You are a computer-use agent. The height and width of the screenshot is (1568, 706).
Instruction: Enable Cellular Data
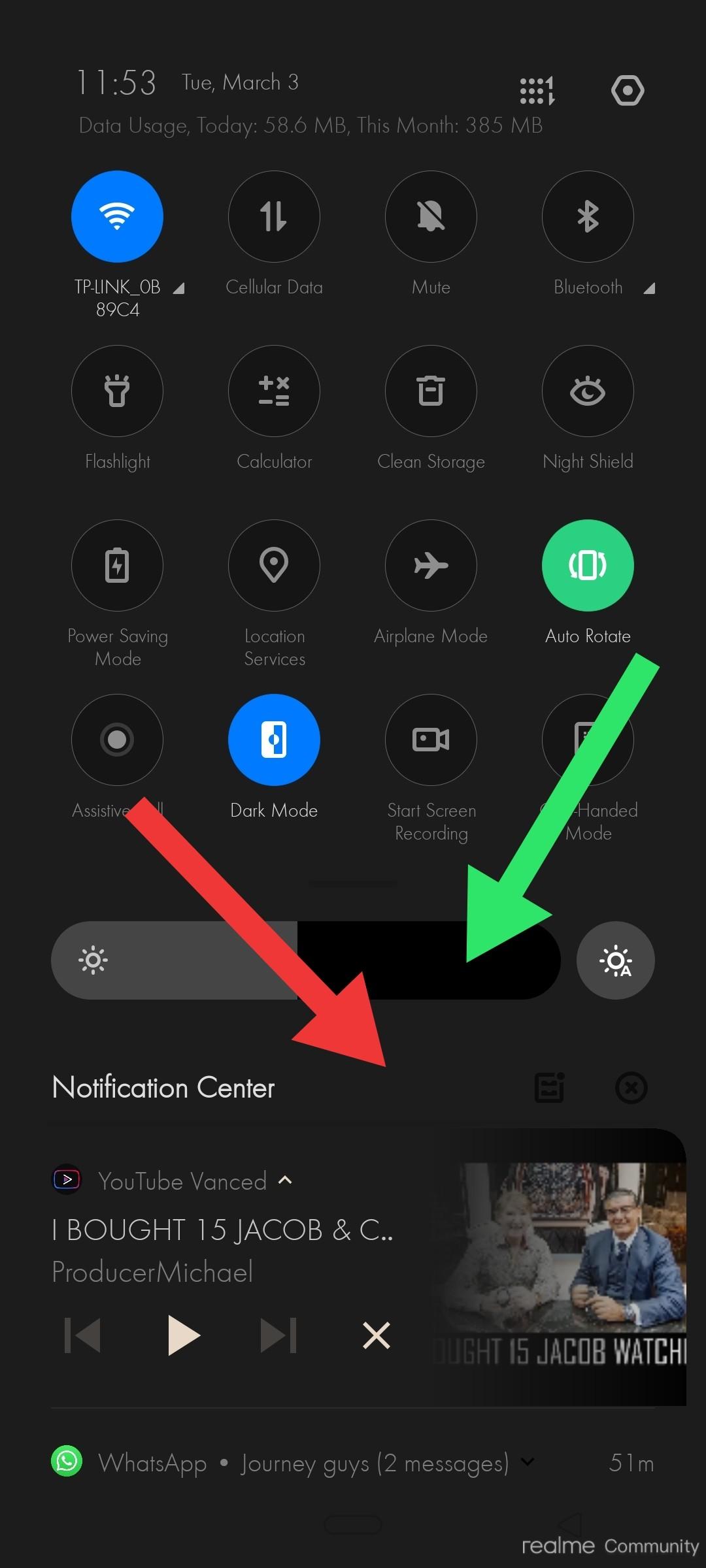tap(274, 216)
